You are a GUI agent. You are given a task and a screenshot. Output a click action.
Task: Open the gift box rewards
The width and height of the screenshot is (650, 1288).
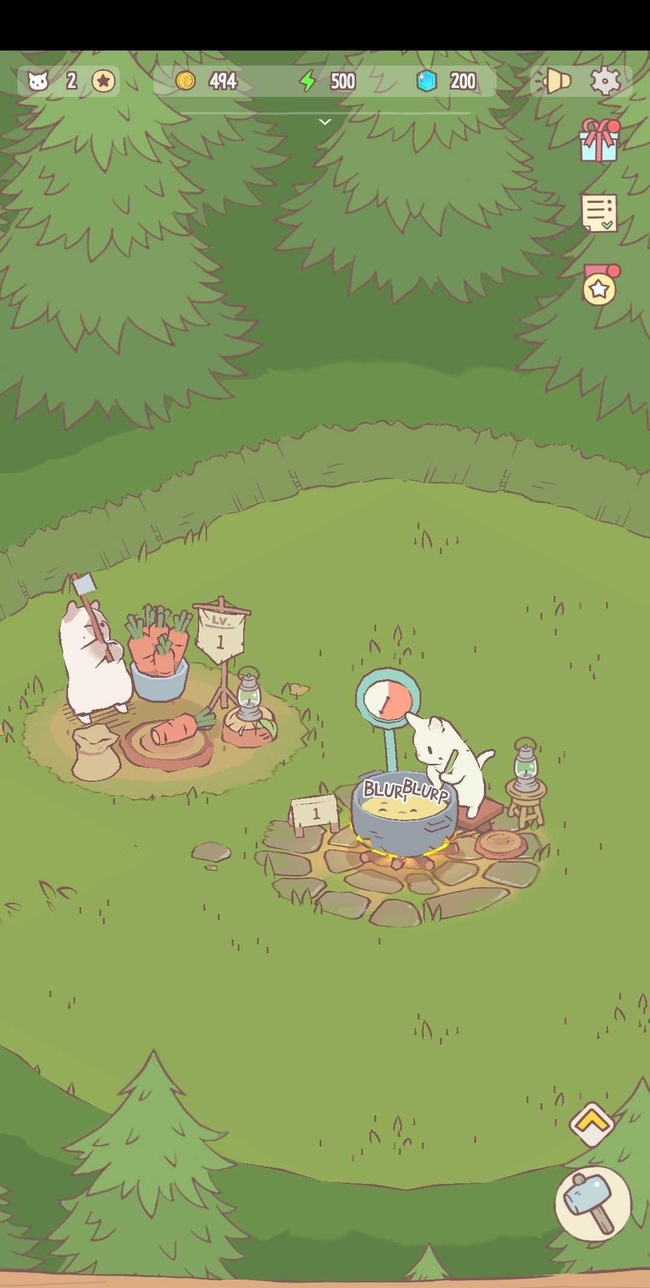(x=600, y=141)
